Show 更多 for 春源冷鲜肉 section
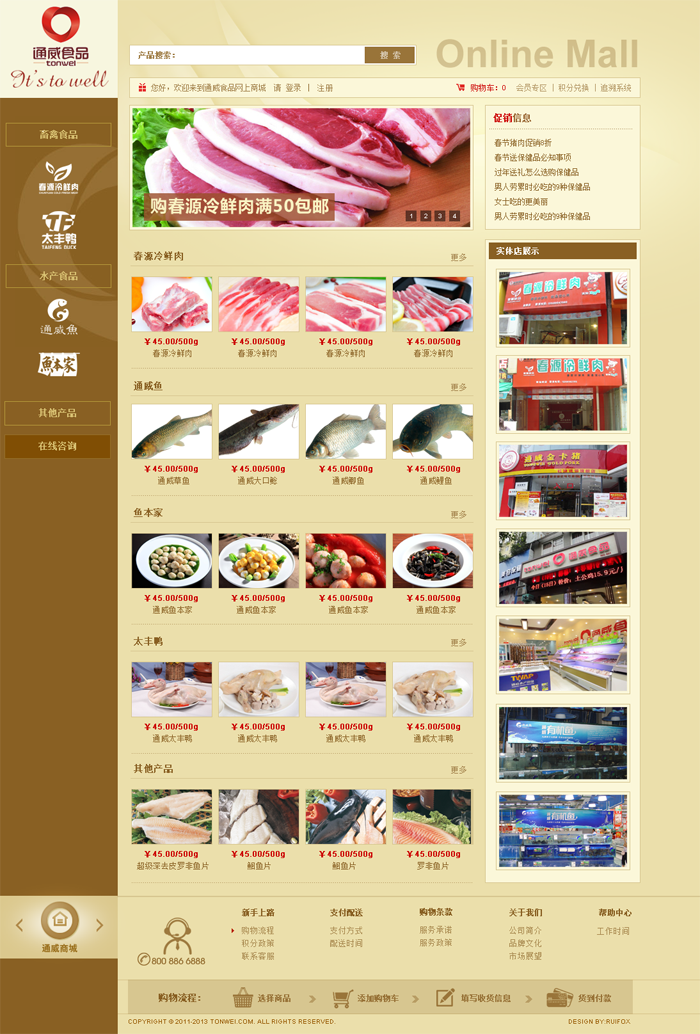This screenshot has height=1034, width=700. 458,258
